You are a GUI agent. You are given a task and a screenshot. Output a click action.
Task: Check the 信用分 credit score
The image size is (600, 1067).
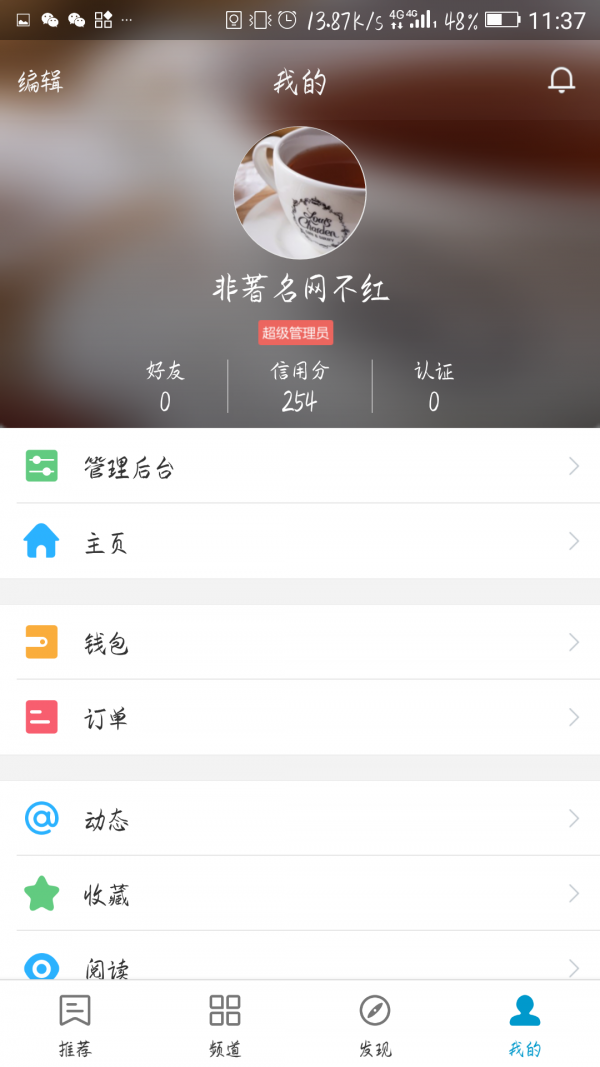point(300,386)
